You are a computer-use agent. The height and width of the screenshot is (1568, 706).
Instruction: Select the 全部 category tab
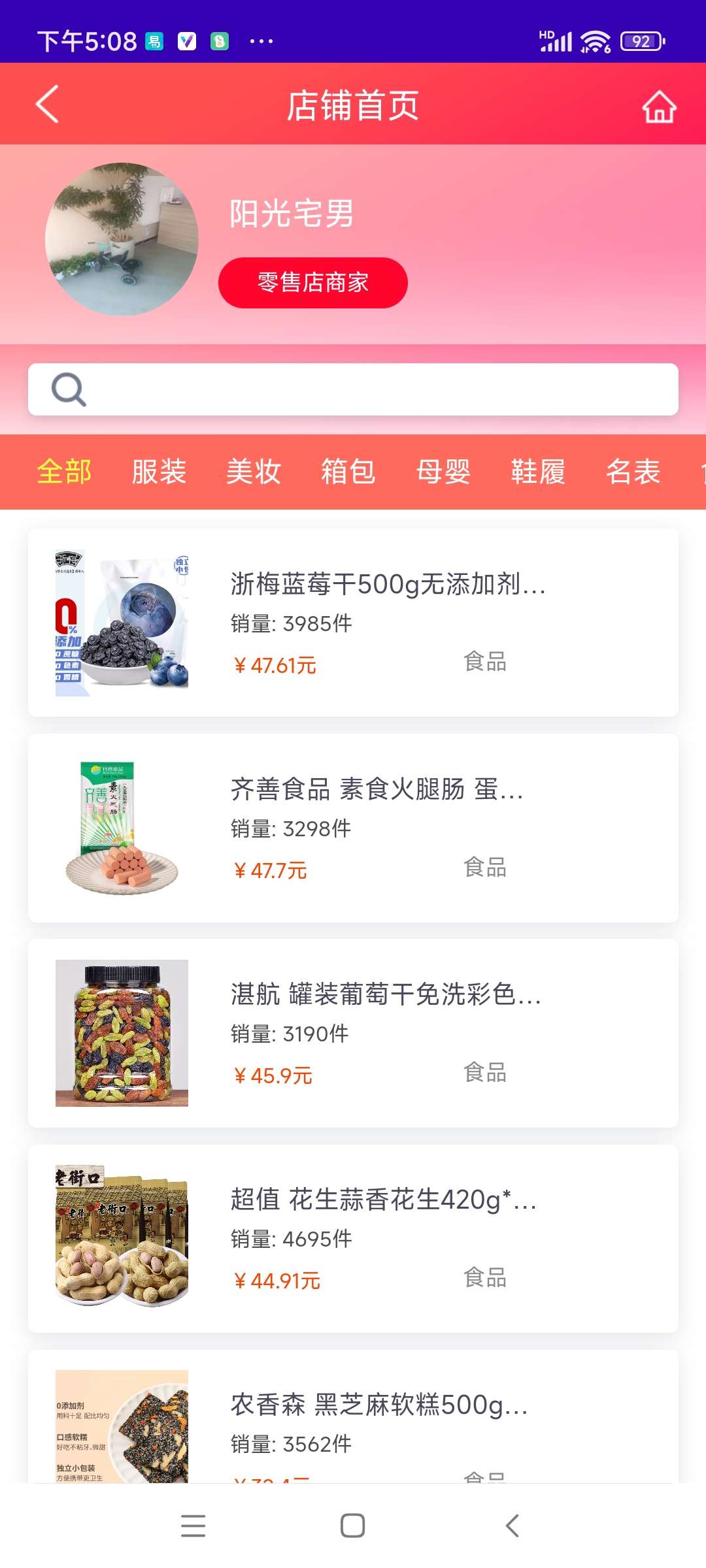tap(64, 472)
